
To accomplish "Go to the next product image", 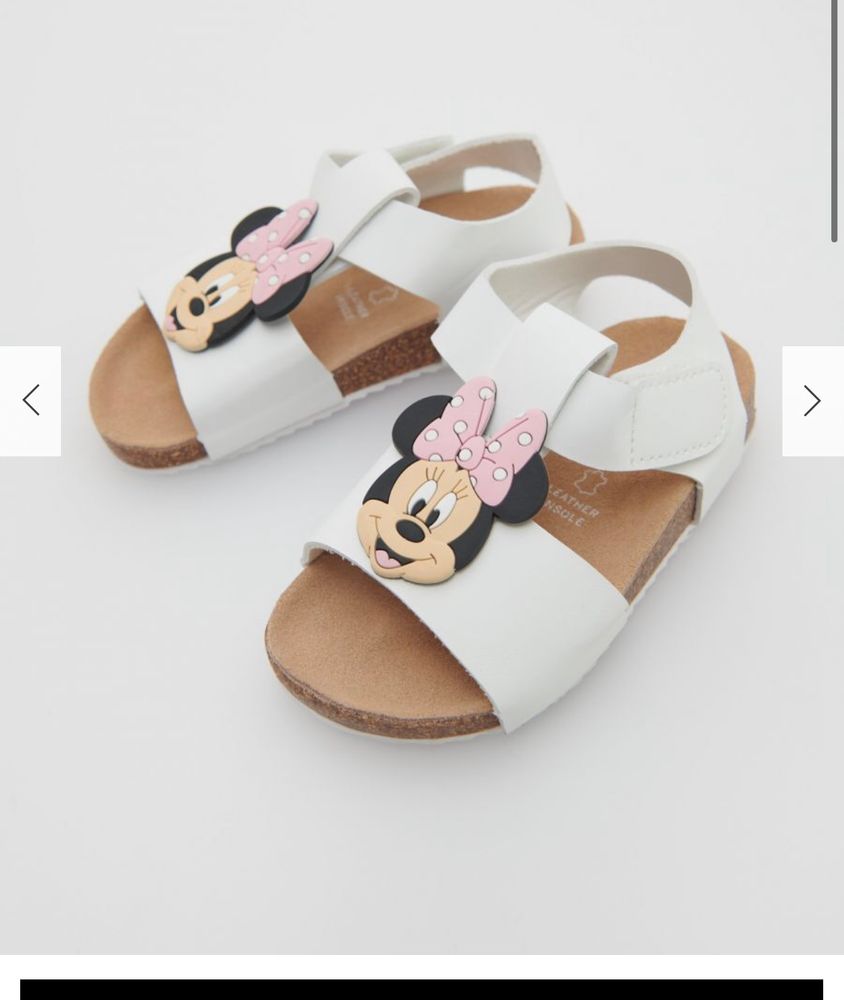I will [812, 401].
